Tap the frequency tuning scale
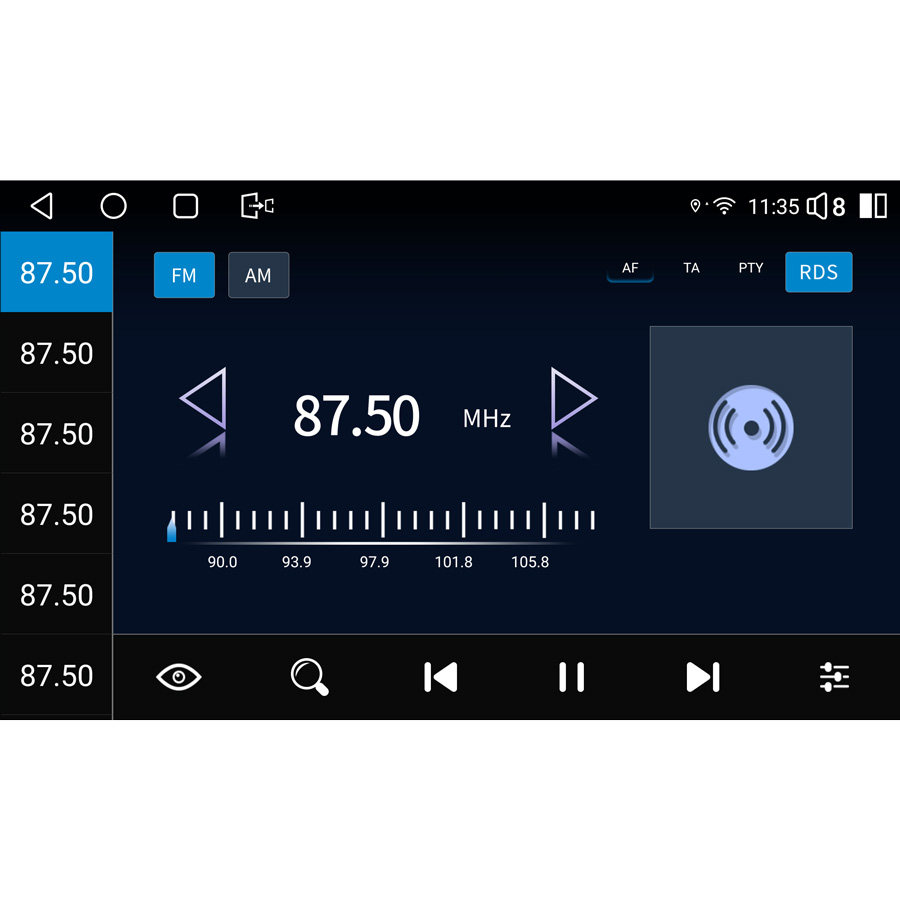The image size is (900, 900). pos(382,521)
